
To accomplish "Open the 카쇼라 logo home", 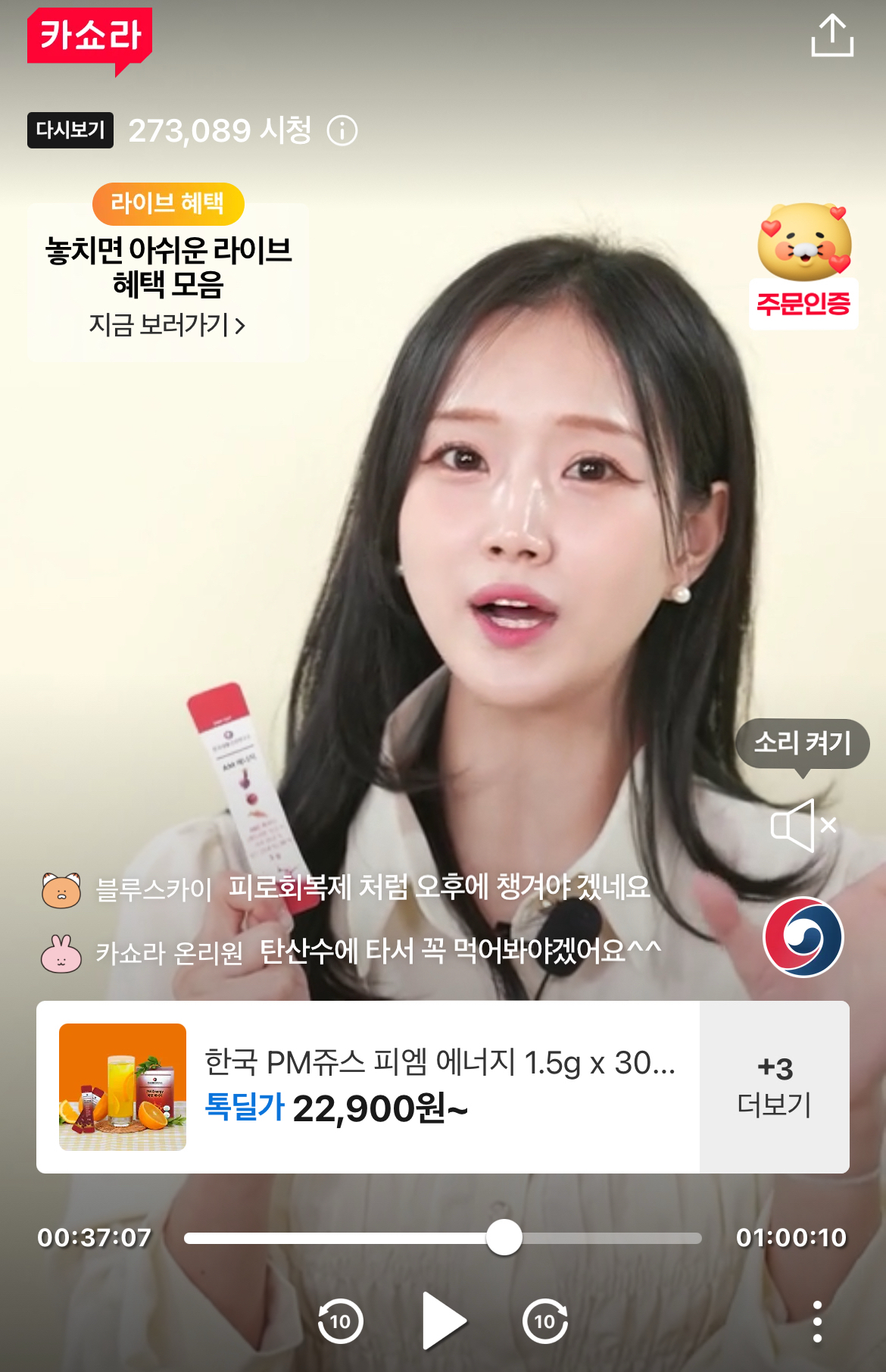I will click(89, 38).
